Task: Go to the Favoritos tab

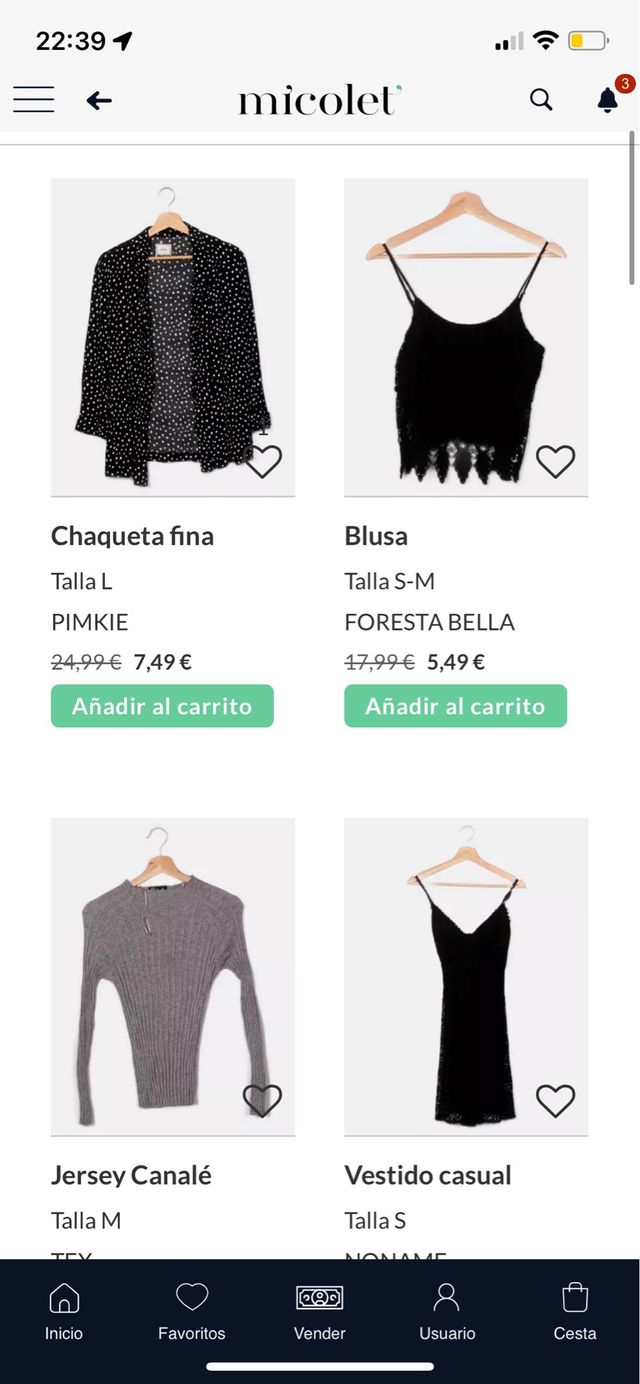Action: click(x=192, y=1311)
